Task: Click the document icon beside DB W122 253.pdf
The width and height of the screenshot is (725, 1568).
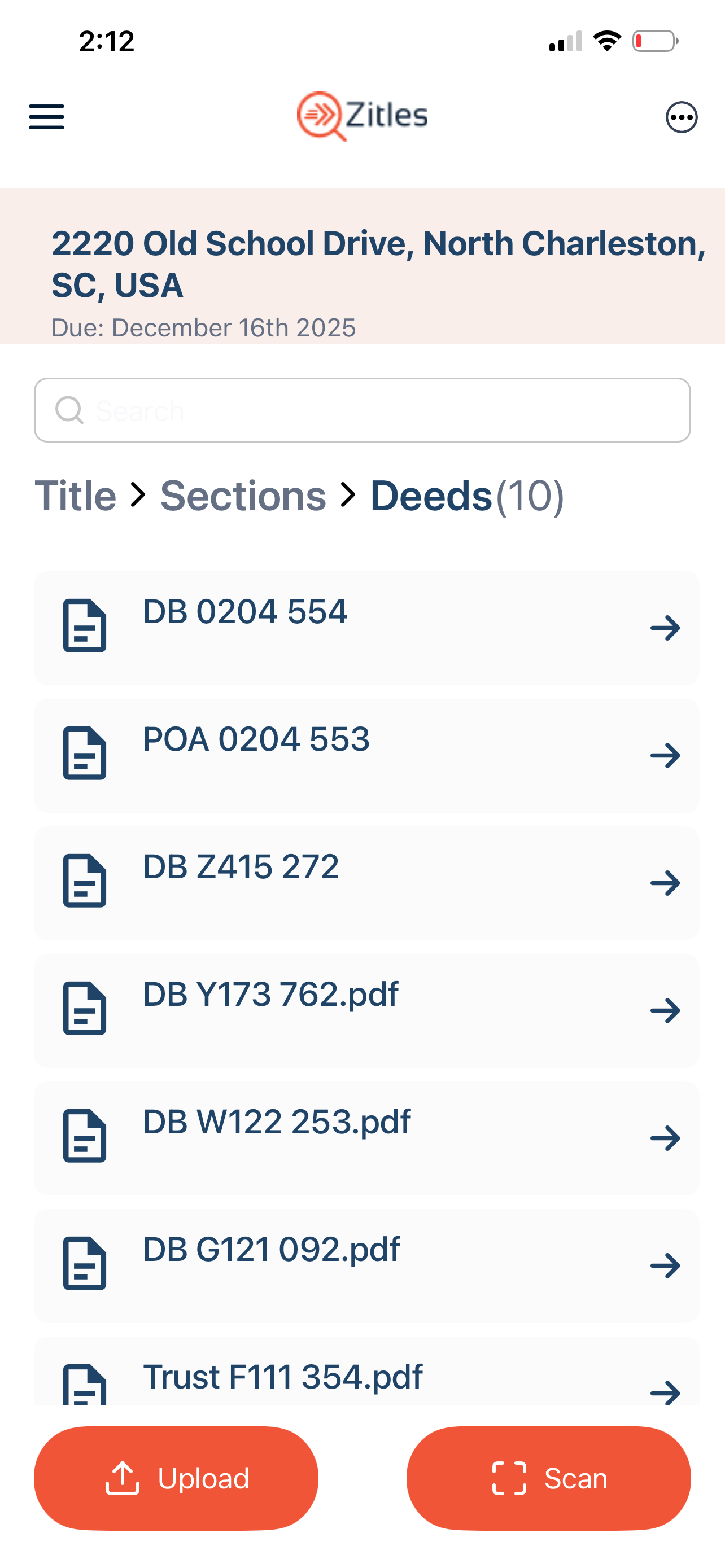Action: 85,1139
